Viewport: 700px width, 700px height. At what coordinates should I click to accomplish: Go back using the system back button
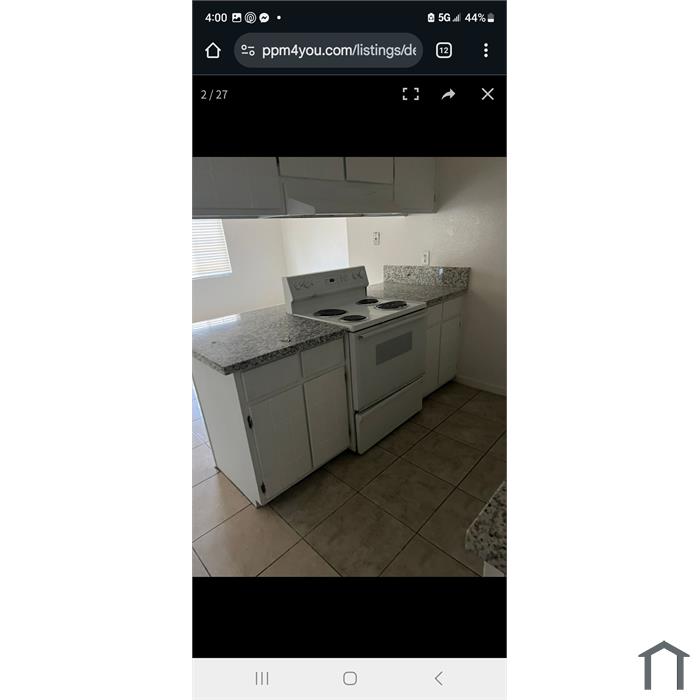[x=438, y=678]
